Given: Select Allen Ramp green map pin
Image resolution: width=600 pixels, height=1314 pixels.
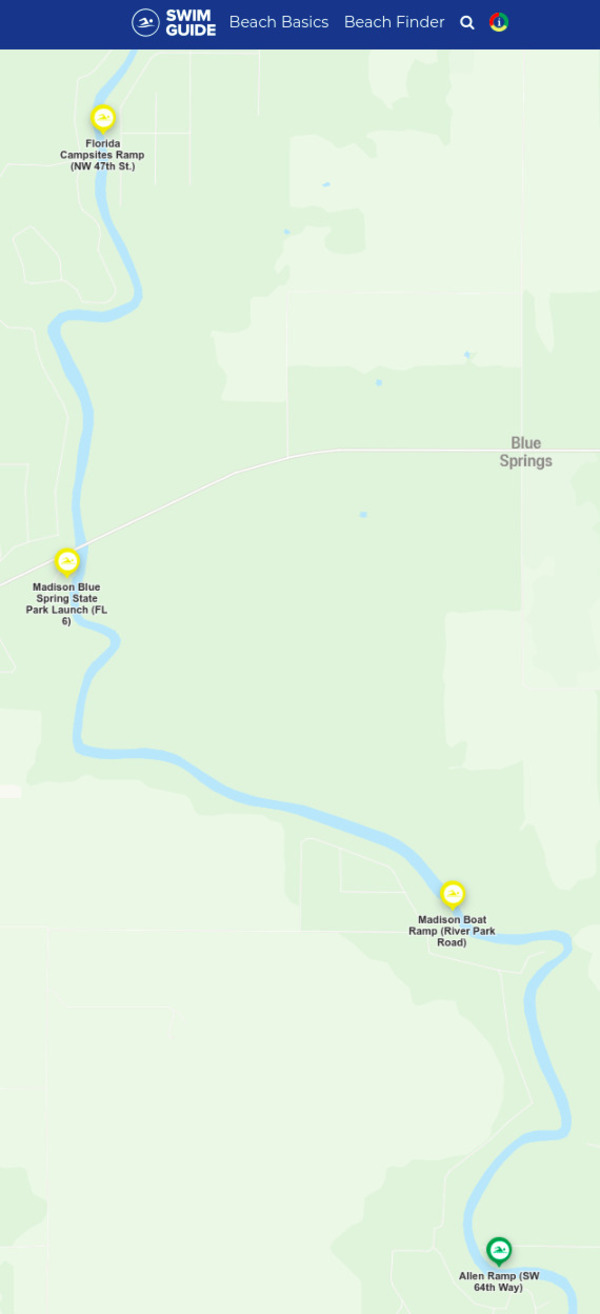Looking at the screenshot, I should [499, 1250].
